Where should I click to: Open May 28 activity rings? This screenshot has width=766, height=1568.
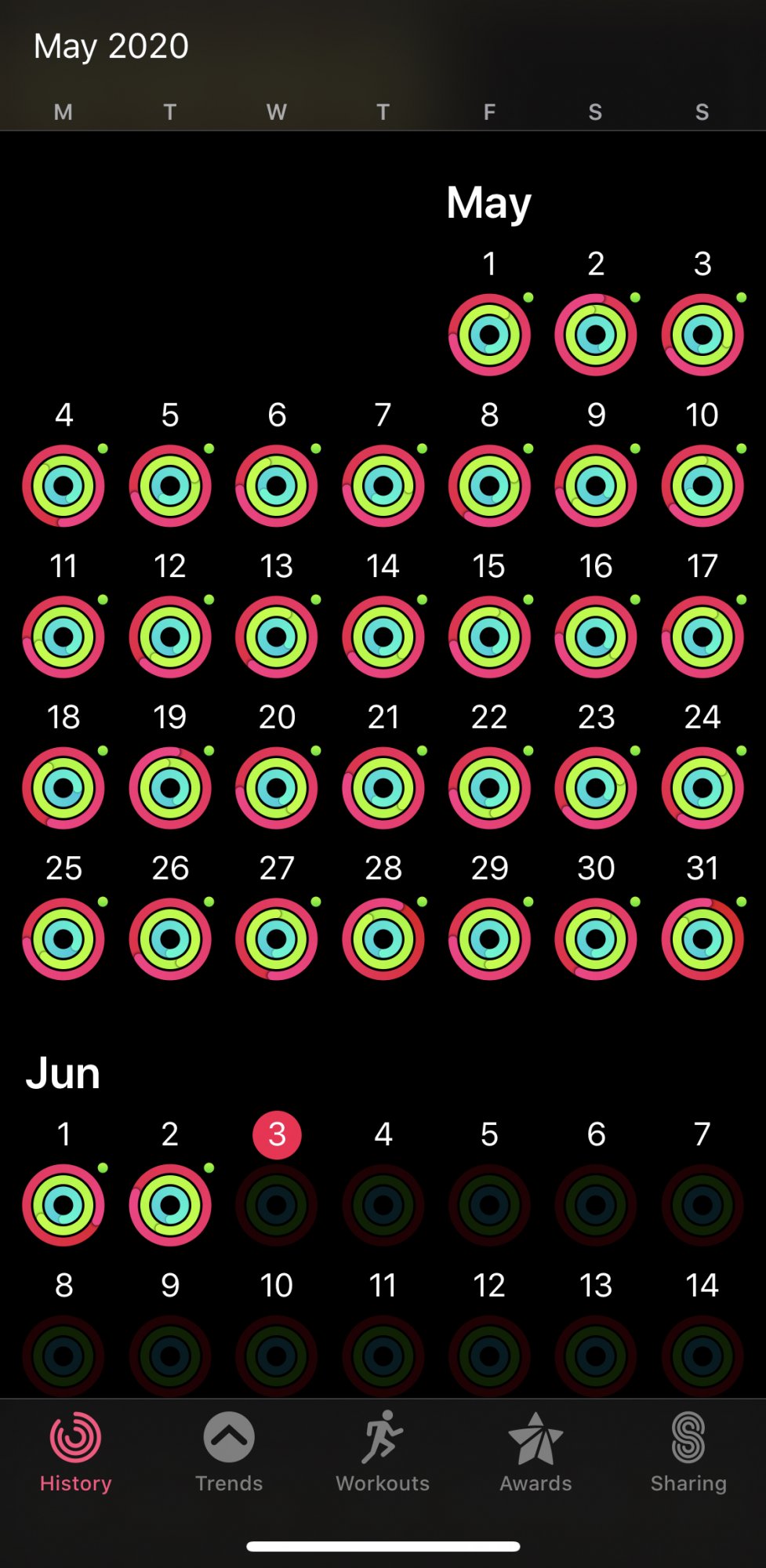point(383,939)
